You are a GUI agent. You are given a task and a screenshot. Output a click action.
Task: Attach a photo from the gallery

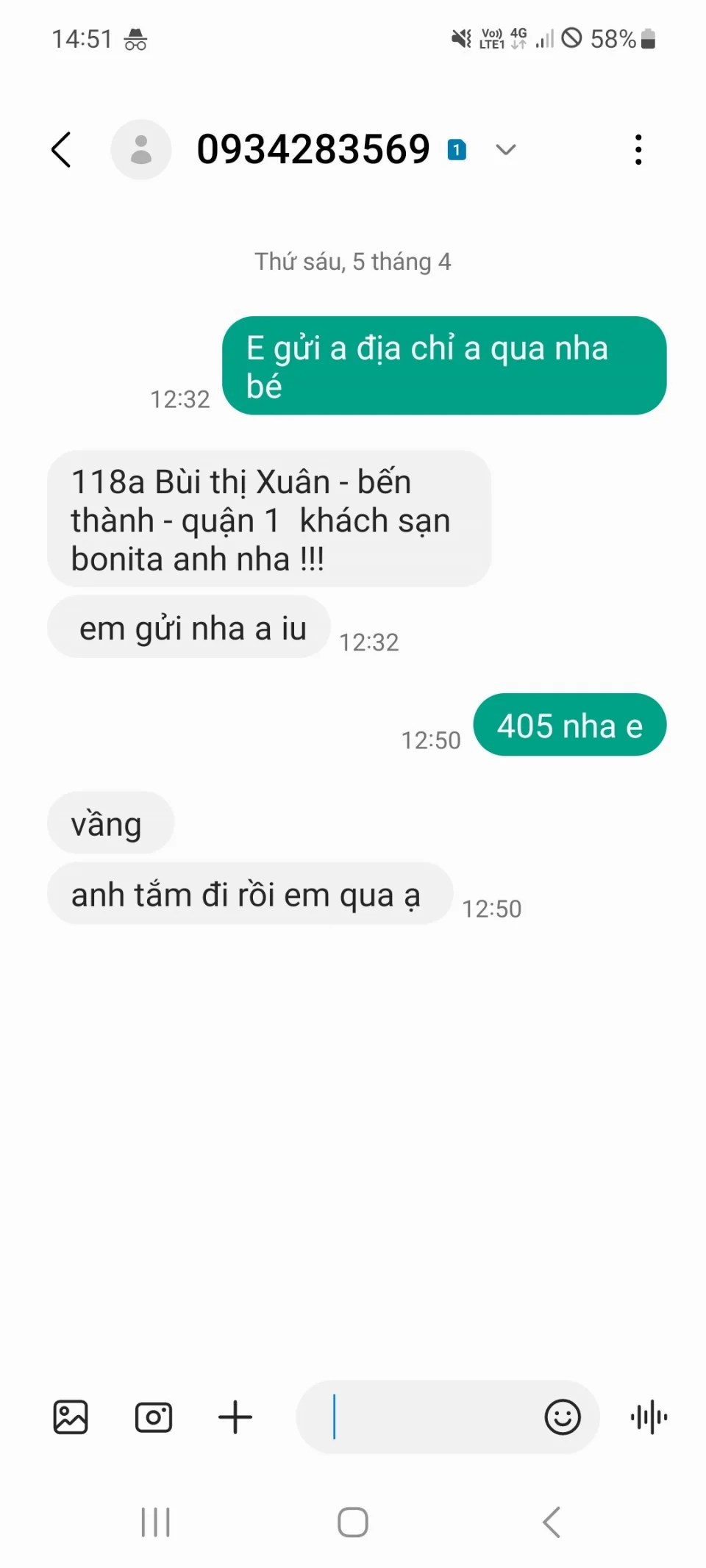pyautogui.click(x=71, y=1417)
